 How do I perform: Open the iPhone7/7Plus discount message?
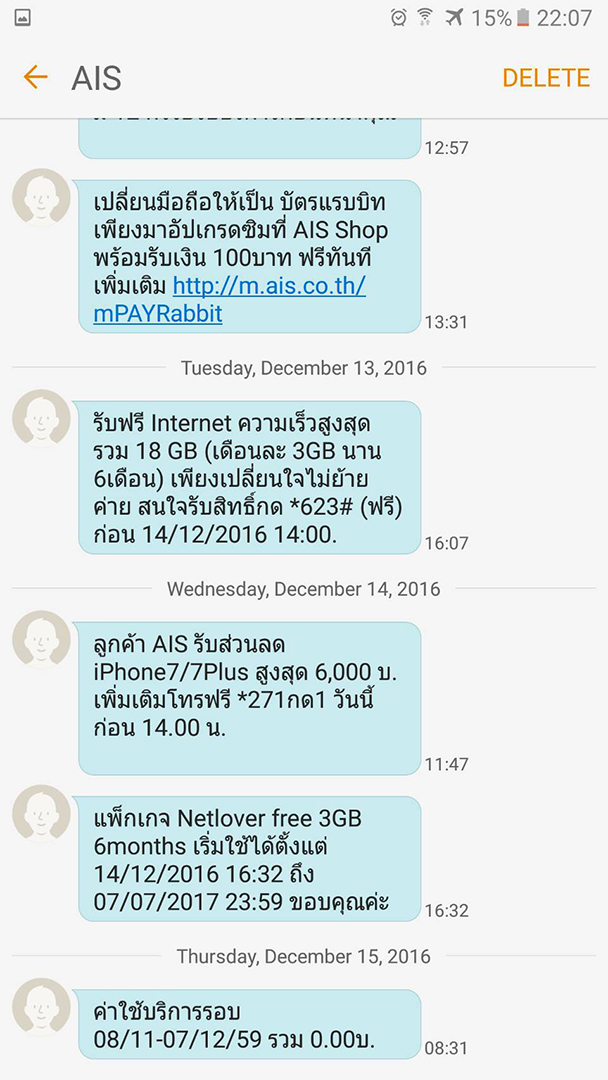pyautogui.click(x=249, y=697)
